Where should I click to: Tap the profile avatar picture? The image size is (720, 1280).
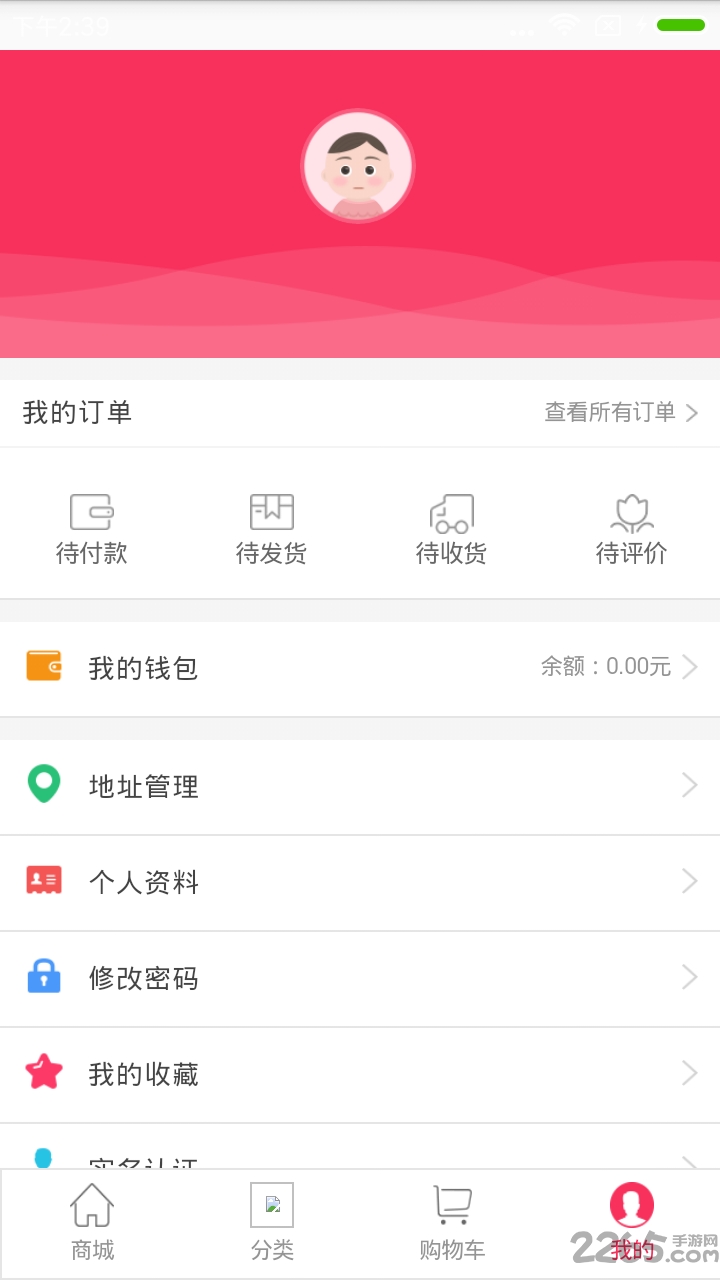click(x=357, y=166)
